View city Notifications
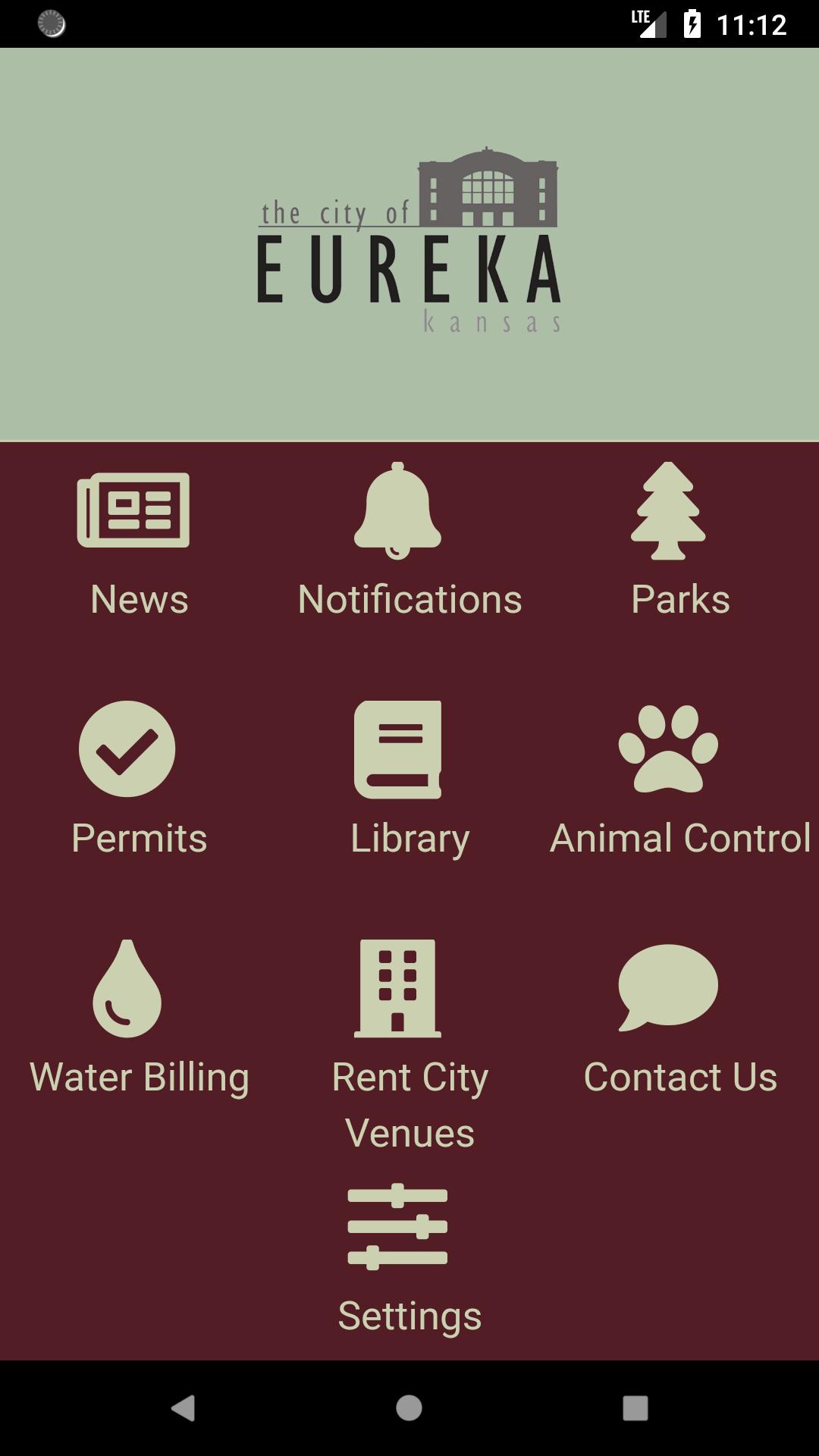The height and width of the screenshot is (1456, 819). coord(409,542)
